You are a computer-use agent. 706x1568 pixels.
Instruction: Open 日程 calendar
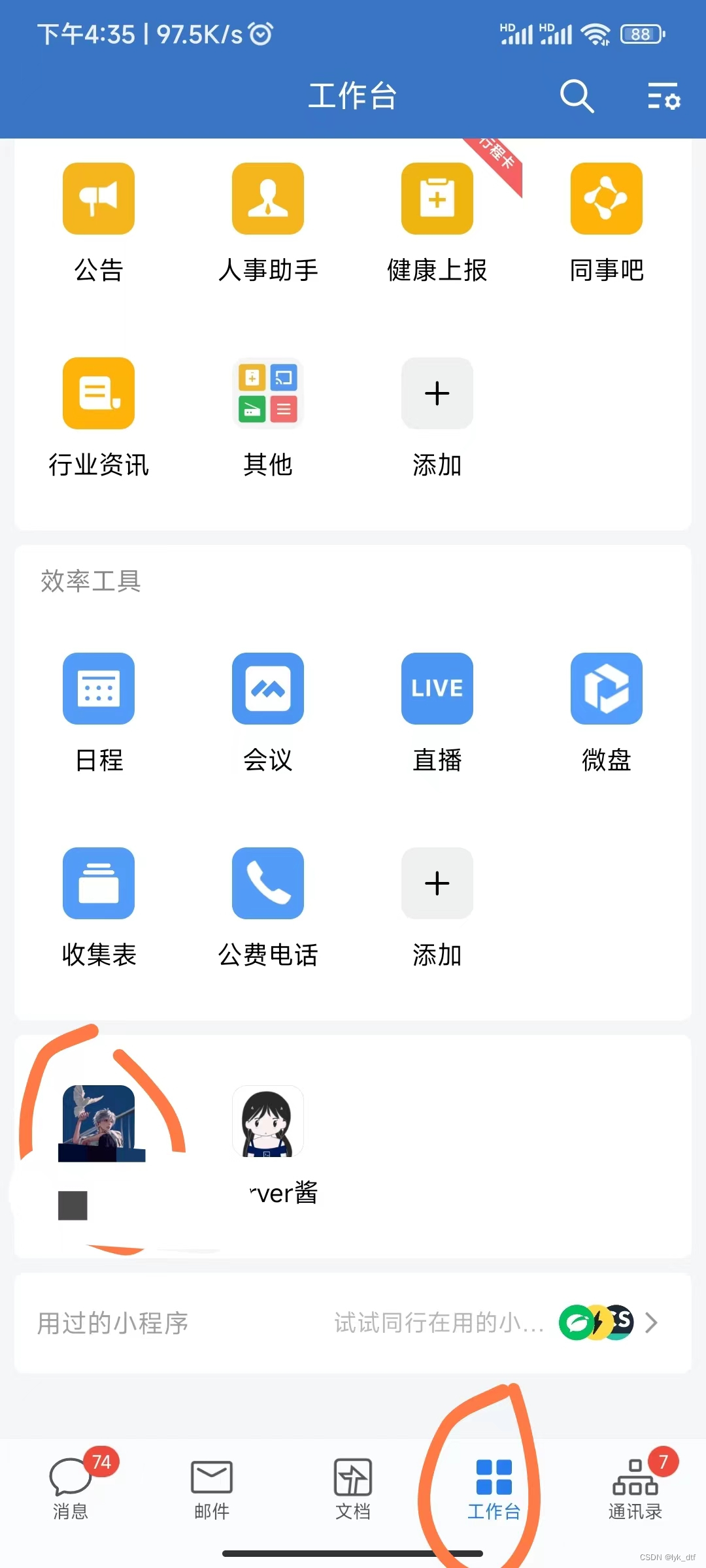tap(99, 689)
